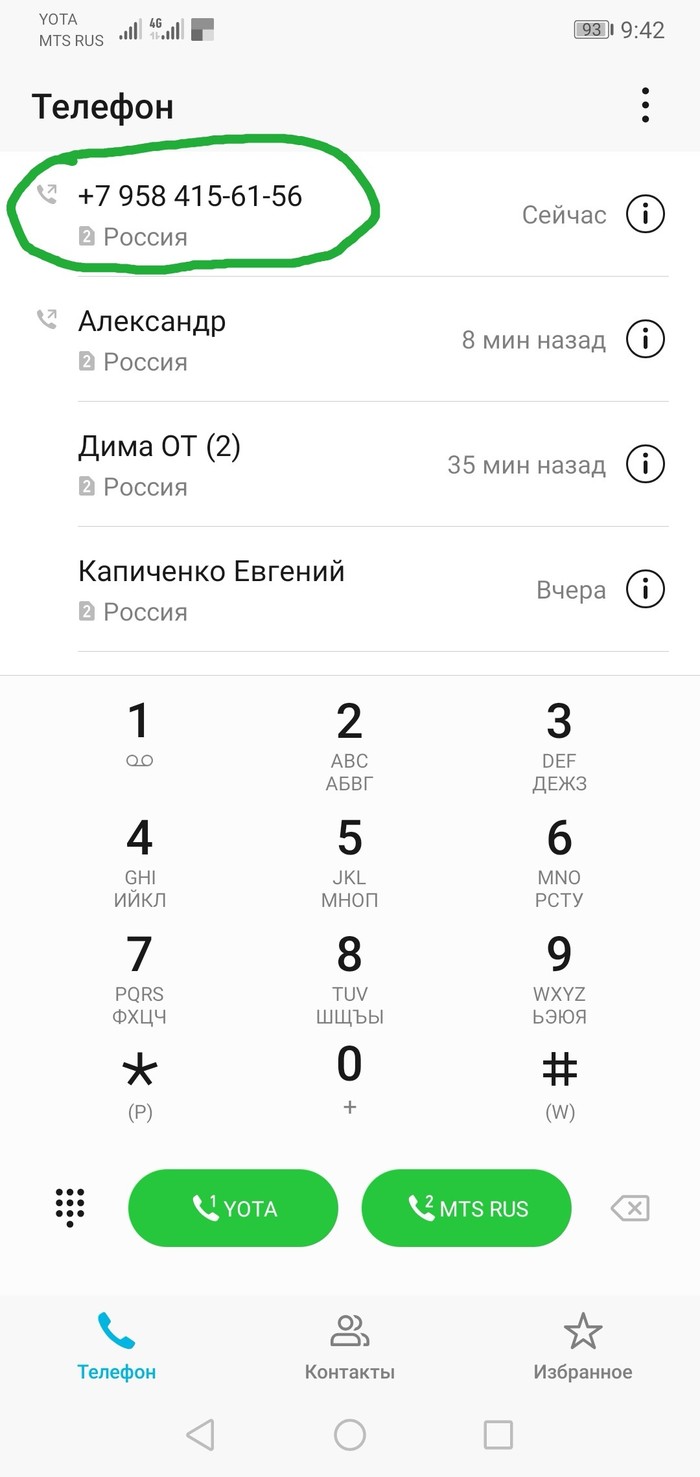Dial digit 5 on the keypad
This screenshot has height=1477, width=700.
(x=349, y=859)
